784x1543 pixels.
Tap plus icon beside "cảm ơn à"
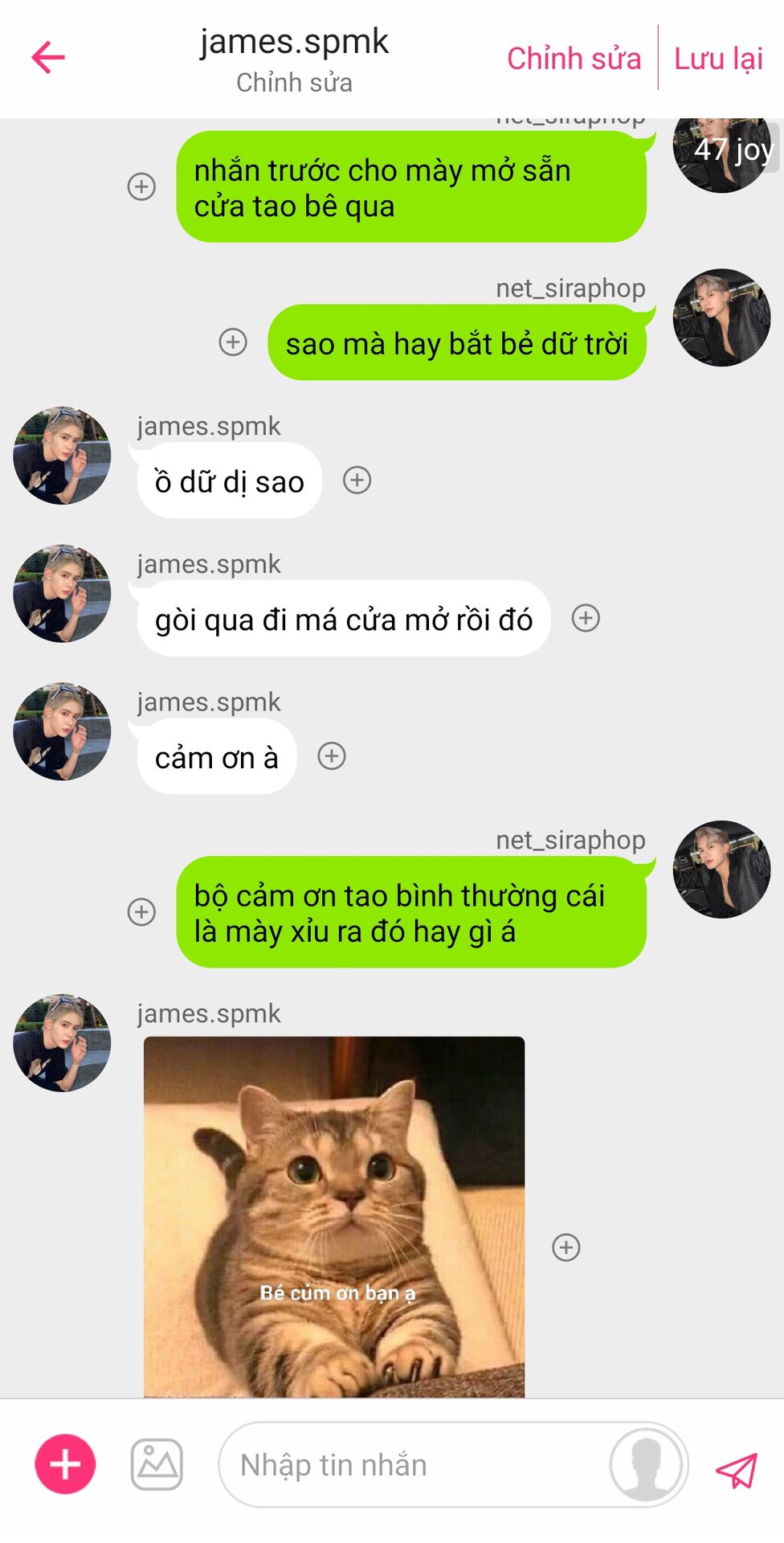coord(332,755)
